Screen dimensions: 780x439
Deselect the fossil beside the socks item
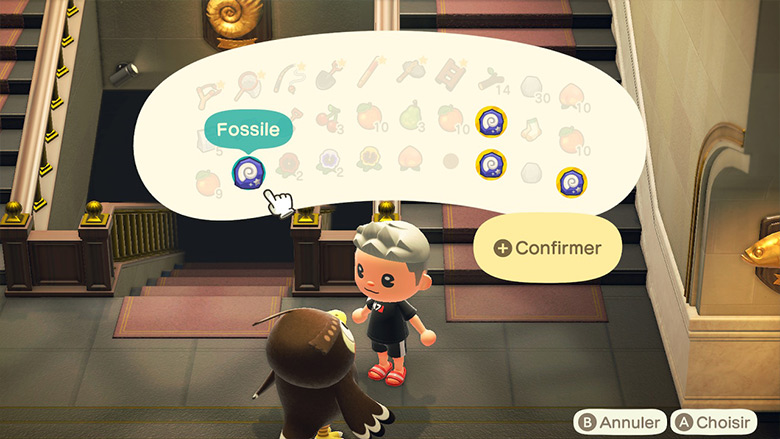490,121
